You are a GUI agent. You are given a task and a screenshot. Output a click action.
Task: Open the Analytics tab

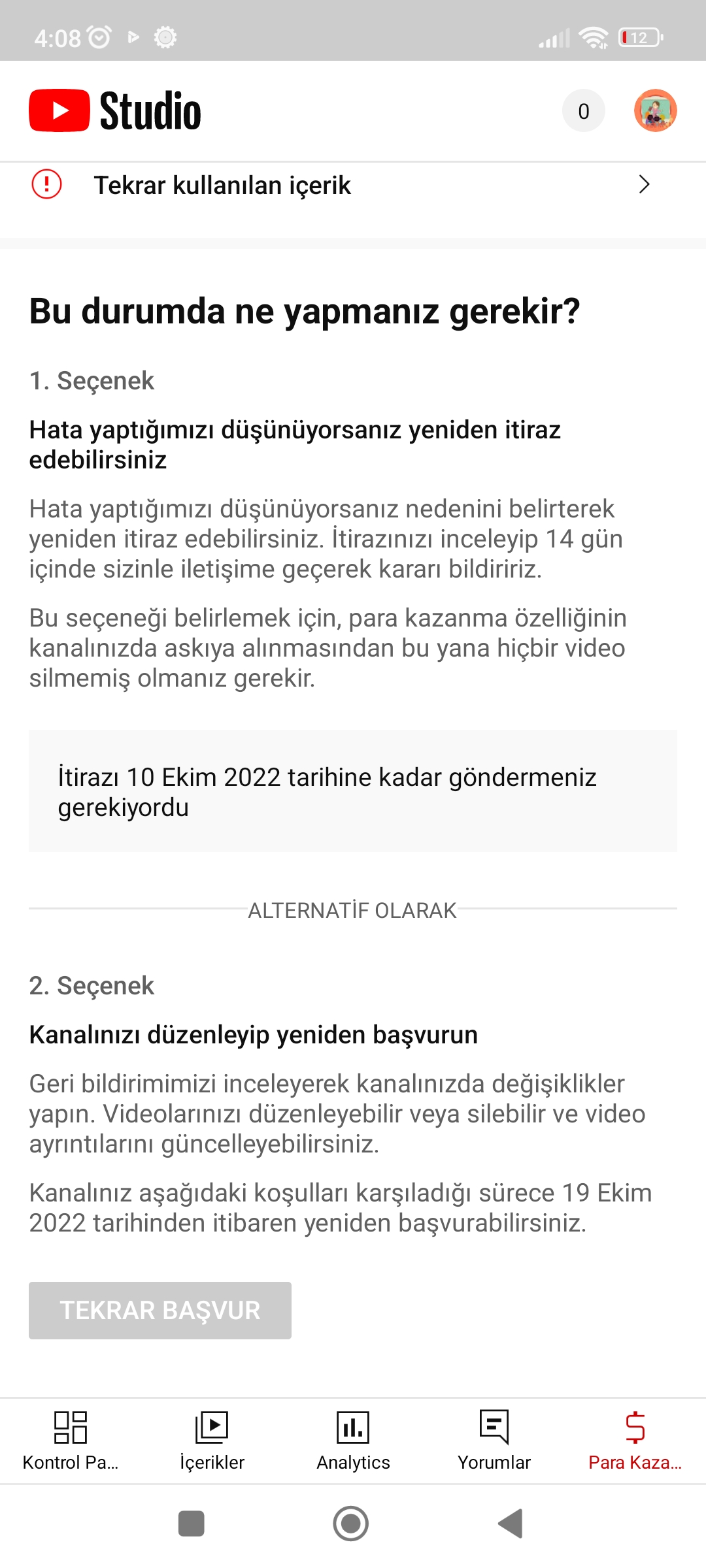[x=353, y=1441]
